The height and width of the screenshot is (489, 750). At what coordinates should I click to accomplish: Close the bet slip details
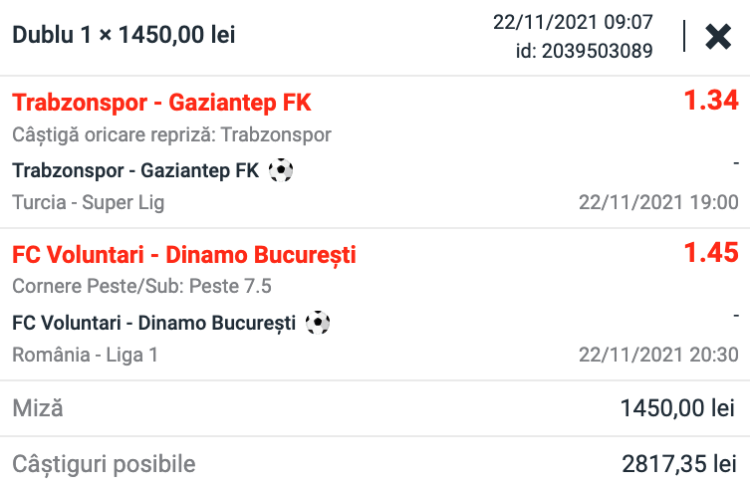pos(718,37)
